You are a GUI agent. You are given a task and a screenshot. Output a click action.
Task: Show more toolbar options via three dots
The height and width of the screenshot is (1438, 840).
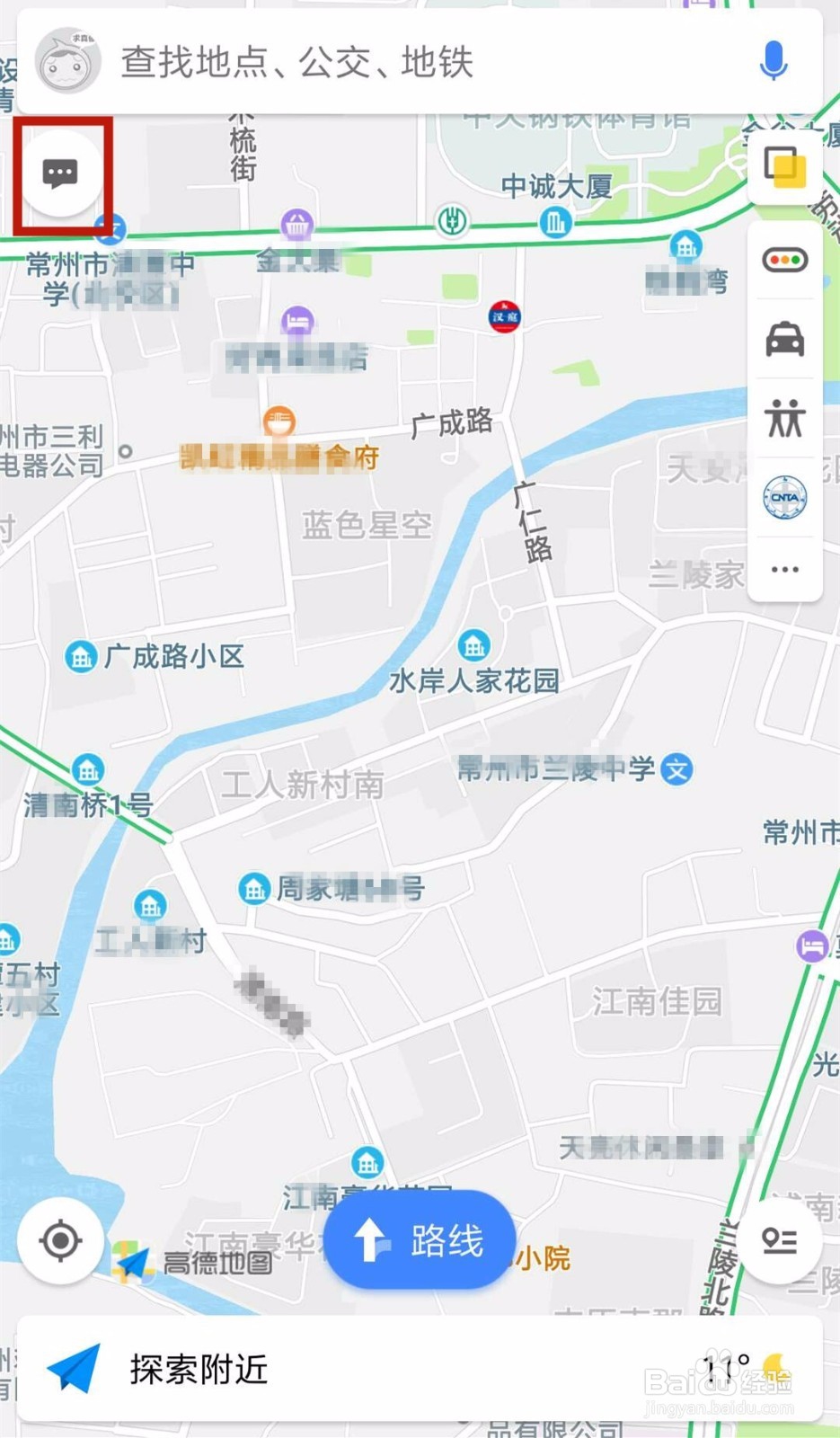pyautogui.click(x=784, y=569)
